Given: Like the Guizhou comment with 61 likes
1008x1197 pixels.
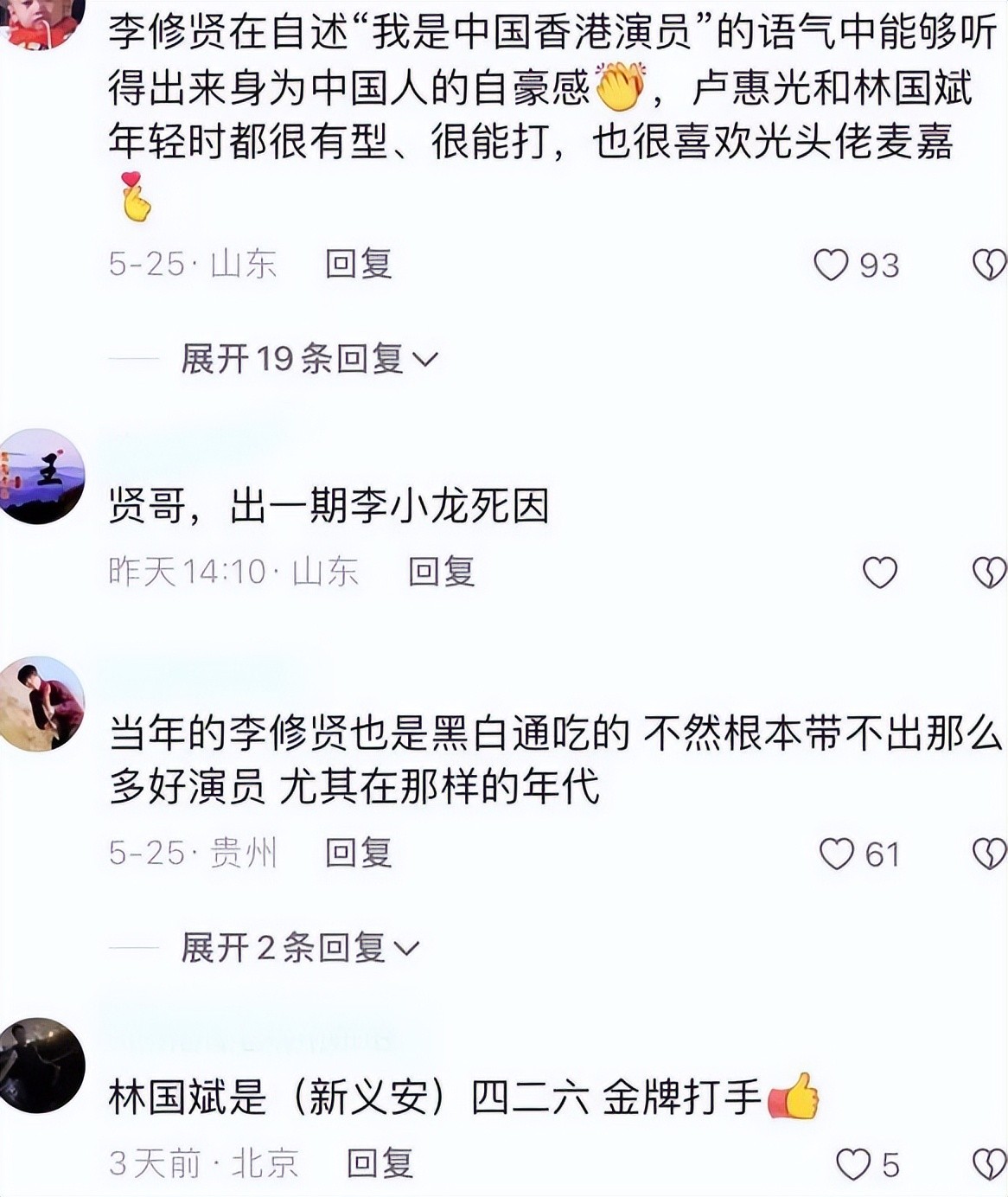Looking at the screenshot, I should [837, 855].
